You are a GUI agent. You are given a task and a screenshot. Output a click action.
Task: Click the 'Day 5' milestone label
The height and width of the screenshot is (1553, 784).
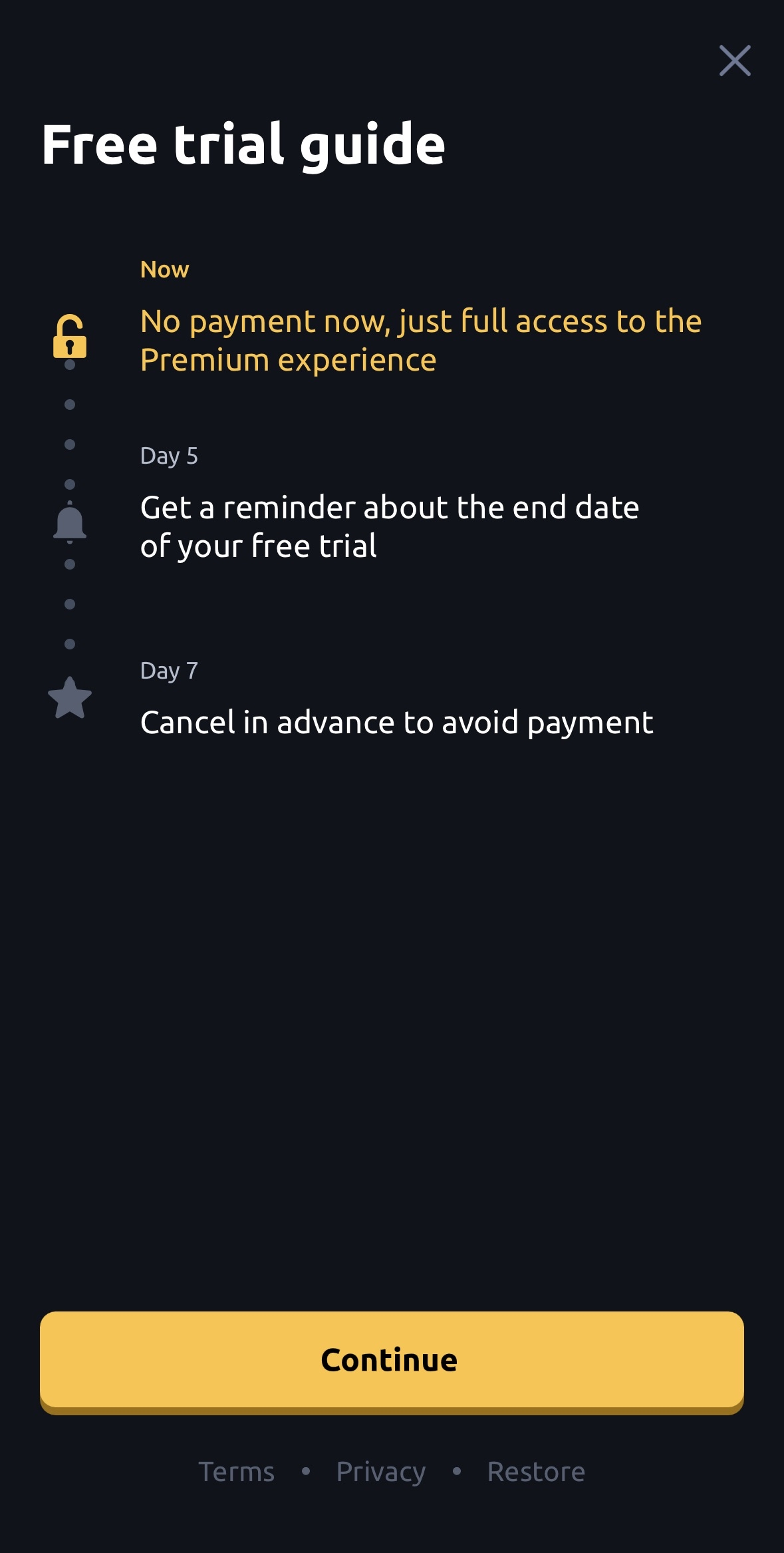(x=170, y=456)
